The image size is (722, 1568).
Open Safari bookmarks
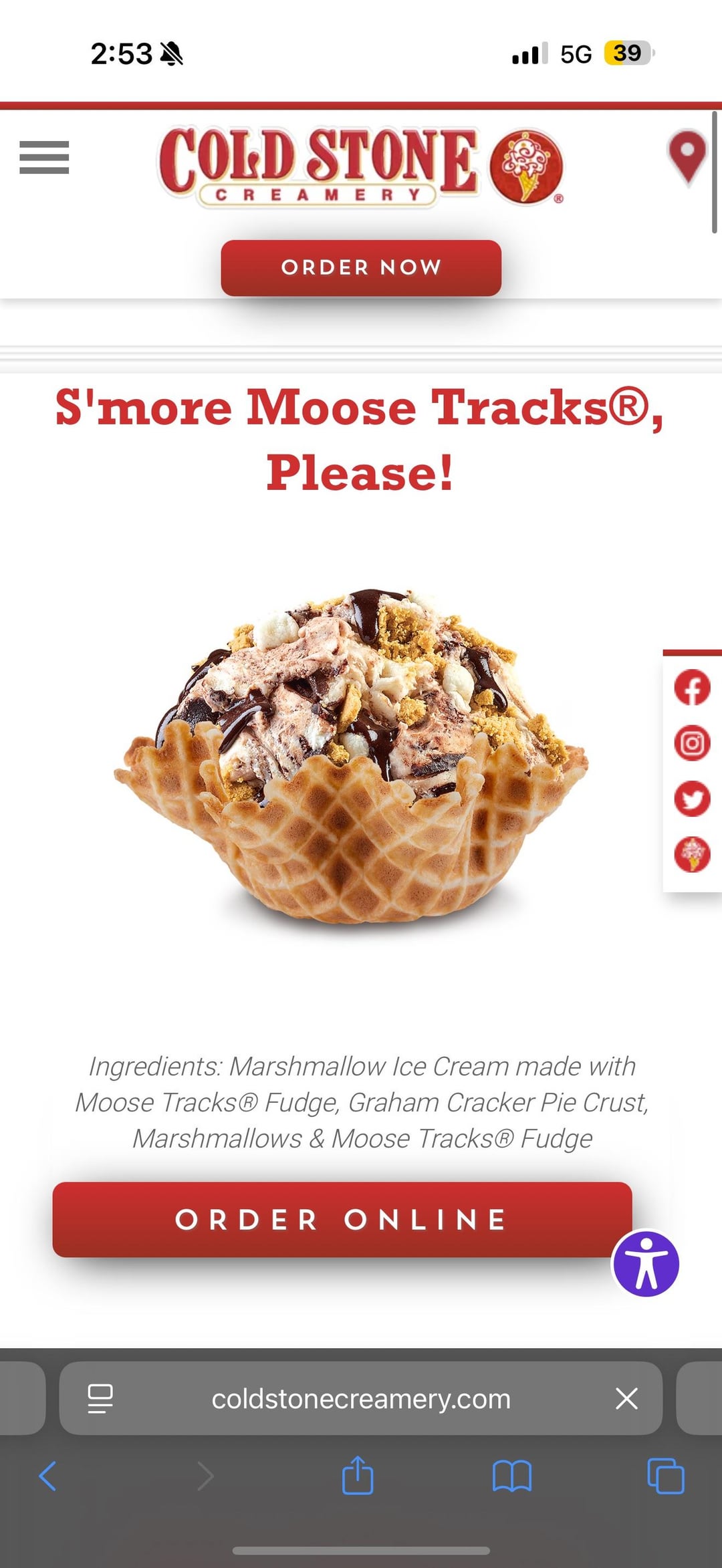click(x=511, y=1476)
